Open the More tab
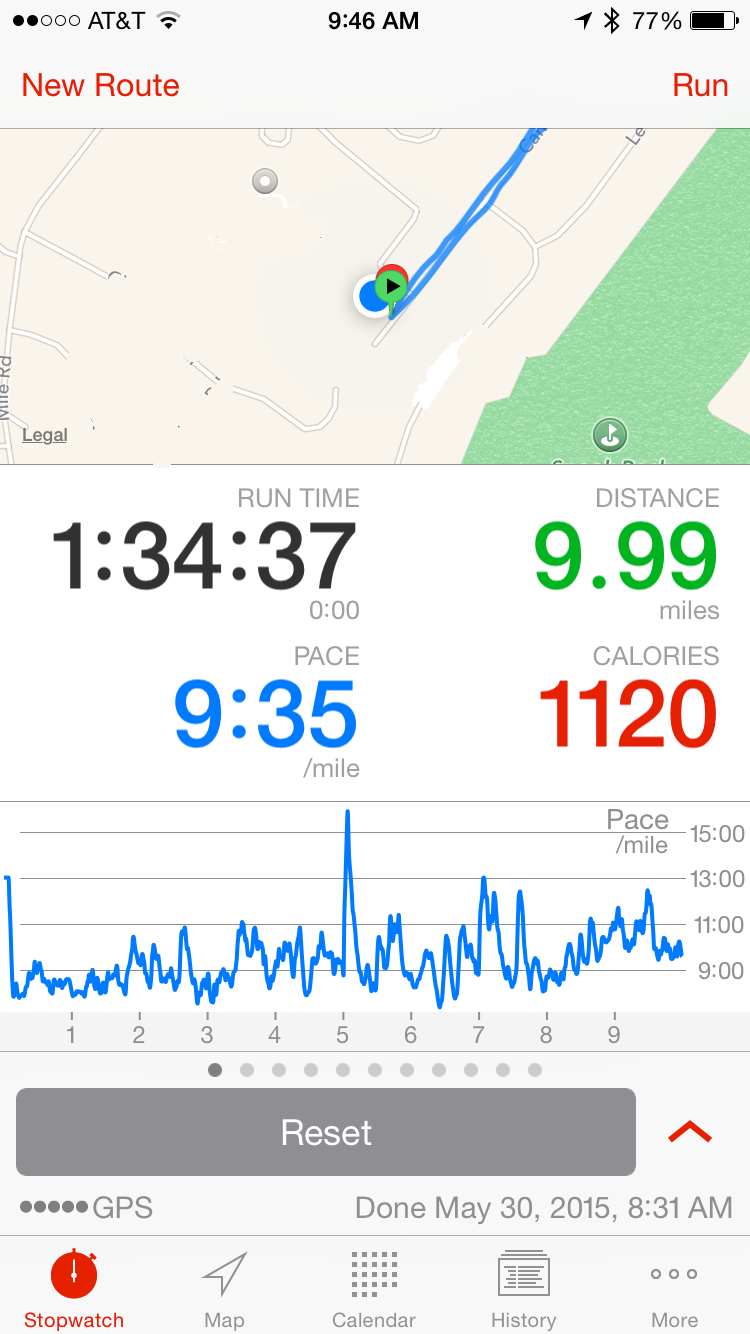 [674, 1290]
